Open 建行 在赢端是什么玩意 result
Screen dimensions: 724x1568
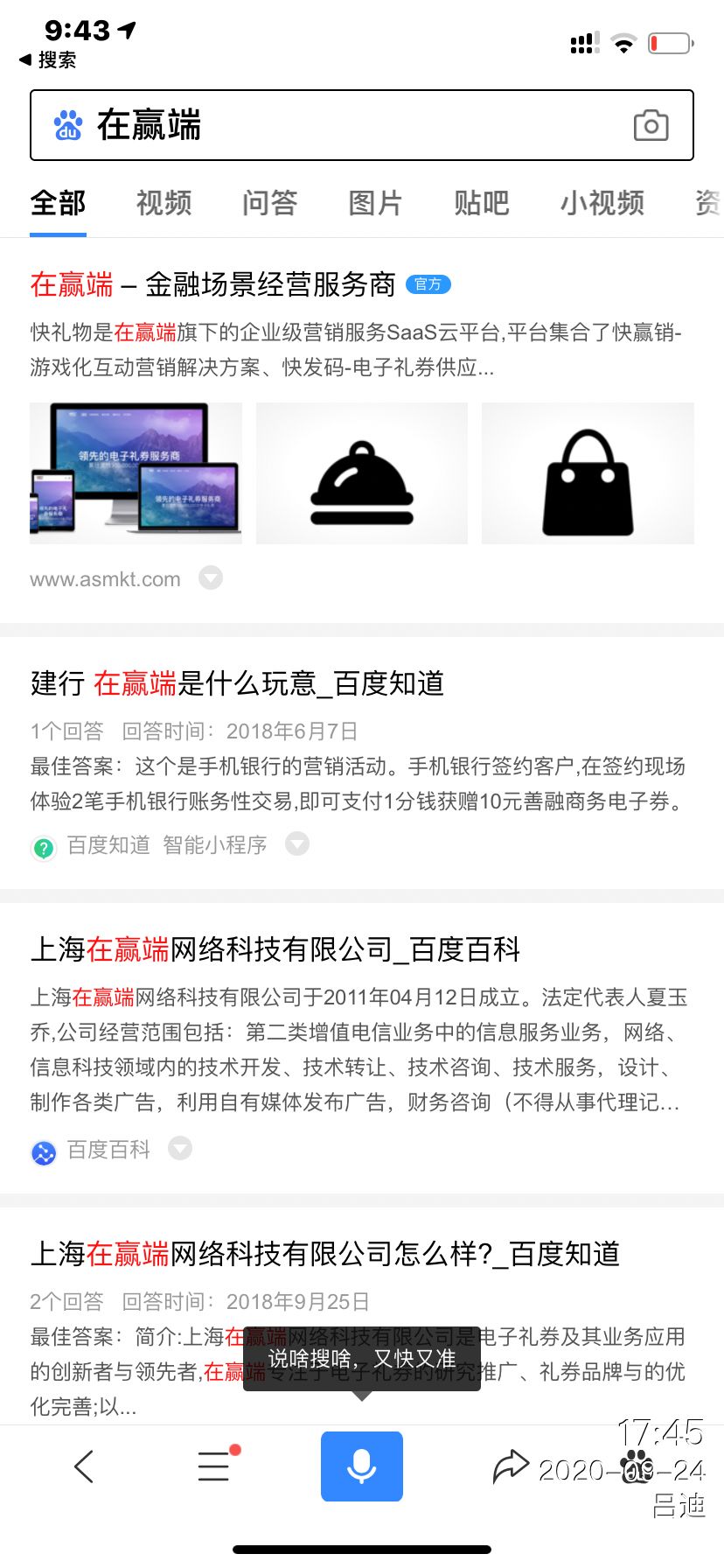237,683
